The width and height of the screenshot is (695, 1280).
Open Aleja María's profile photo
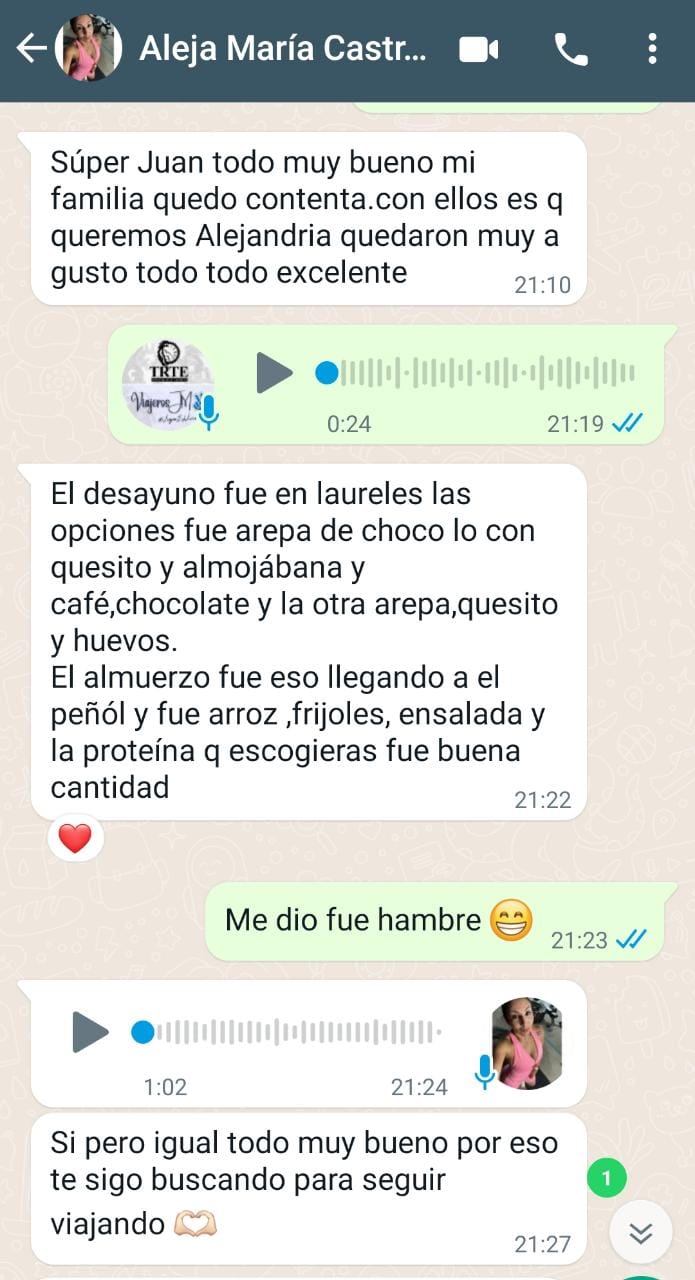click(x=88, y=49)
